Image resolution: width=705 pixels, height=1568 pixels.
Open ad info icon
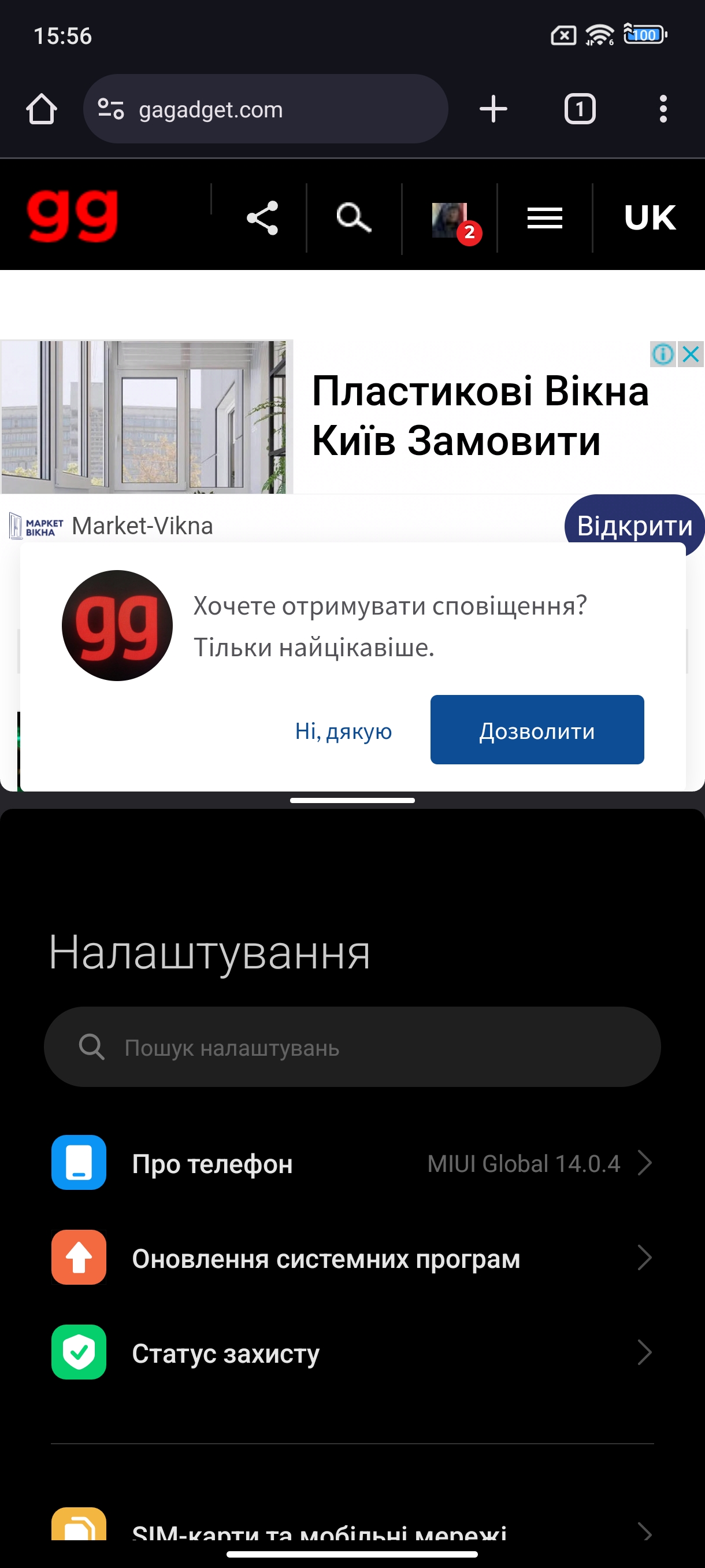click(x=663, y=354)
